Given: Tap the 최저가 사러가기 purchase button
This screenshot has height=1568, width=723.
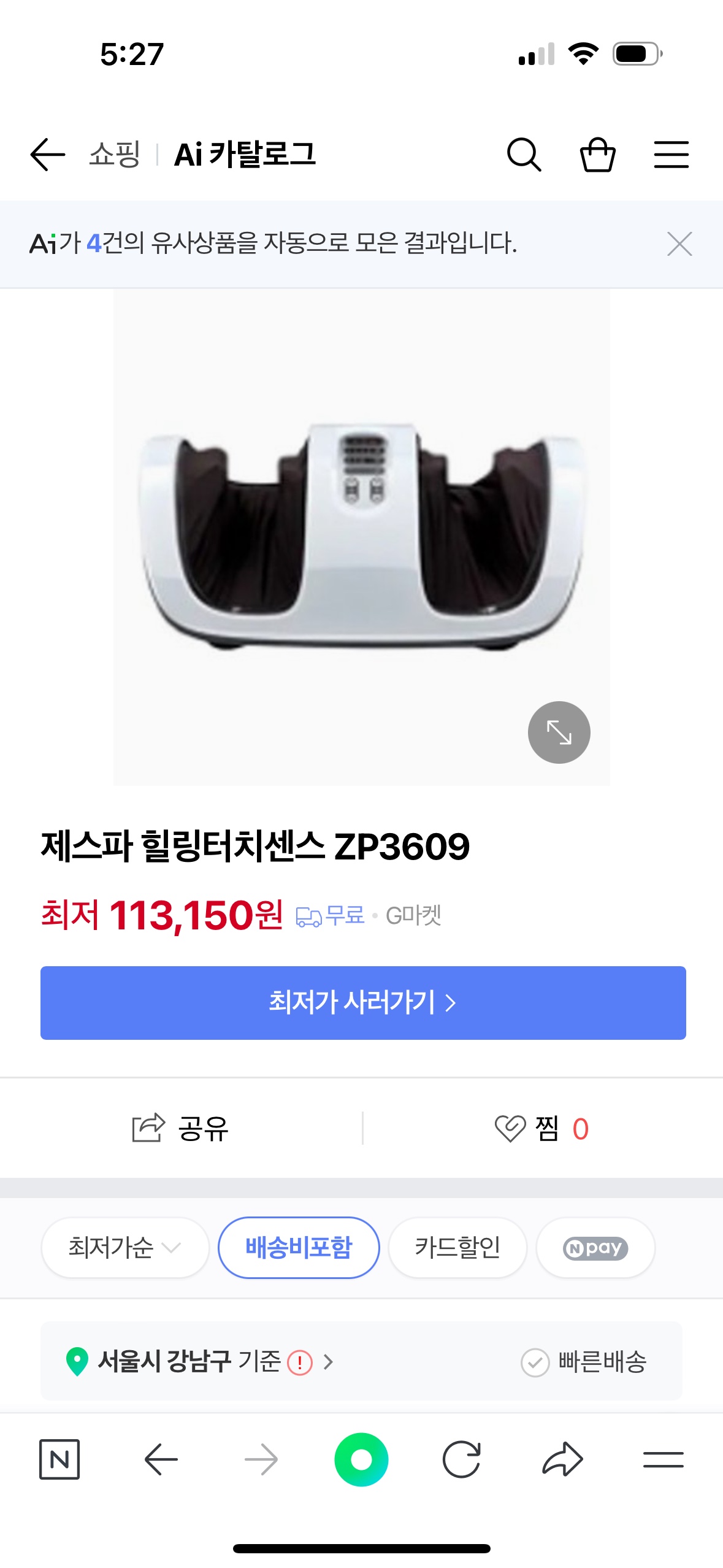Looking at the screenshot, I should pos(361,1004).
